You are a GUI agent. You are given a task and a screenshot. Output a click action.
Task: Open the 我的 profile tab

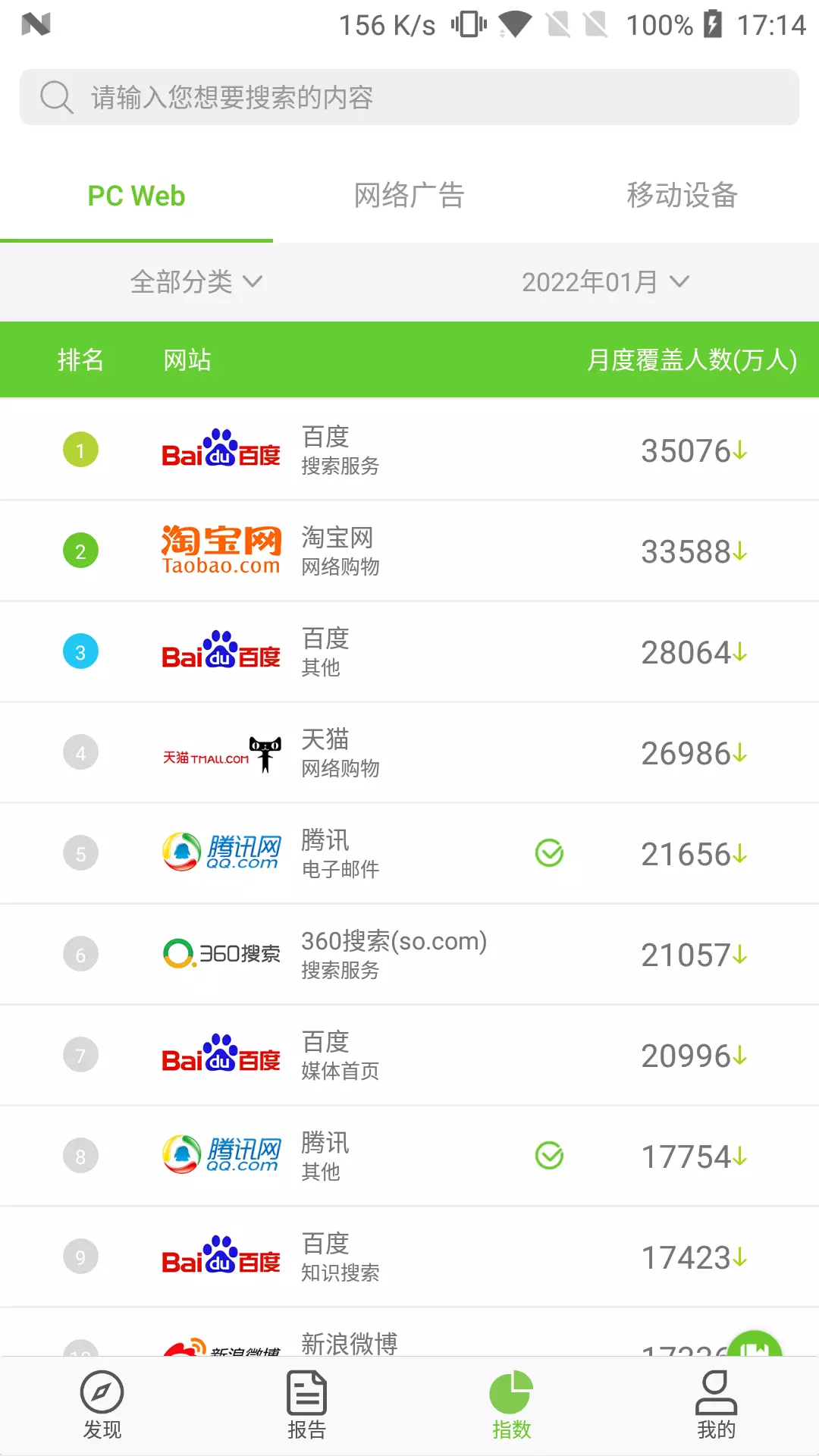tap(717, 1405)
